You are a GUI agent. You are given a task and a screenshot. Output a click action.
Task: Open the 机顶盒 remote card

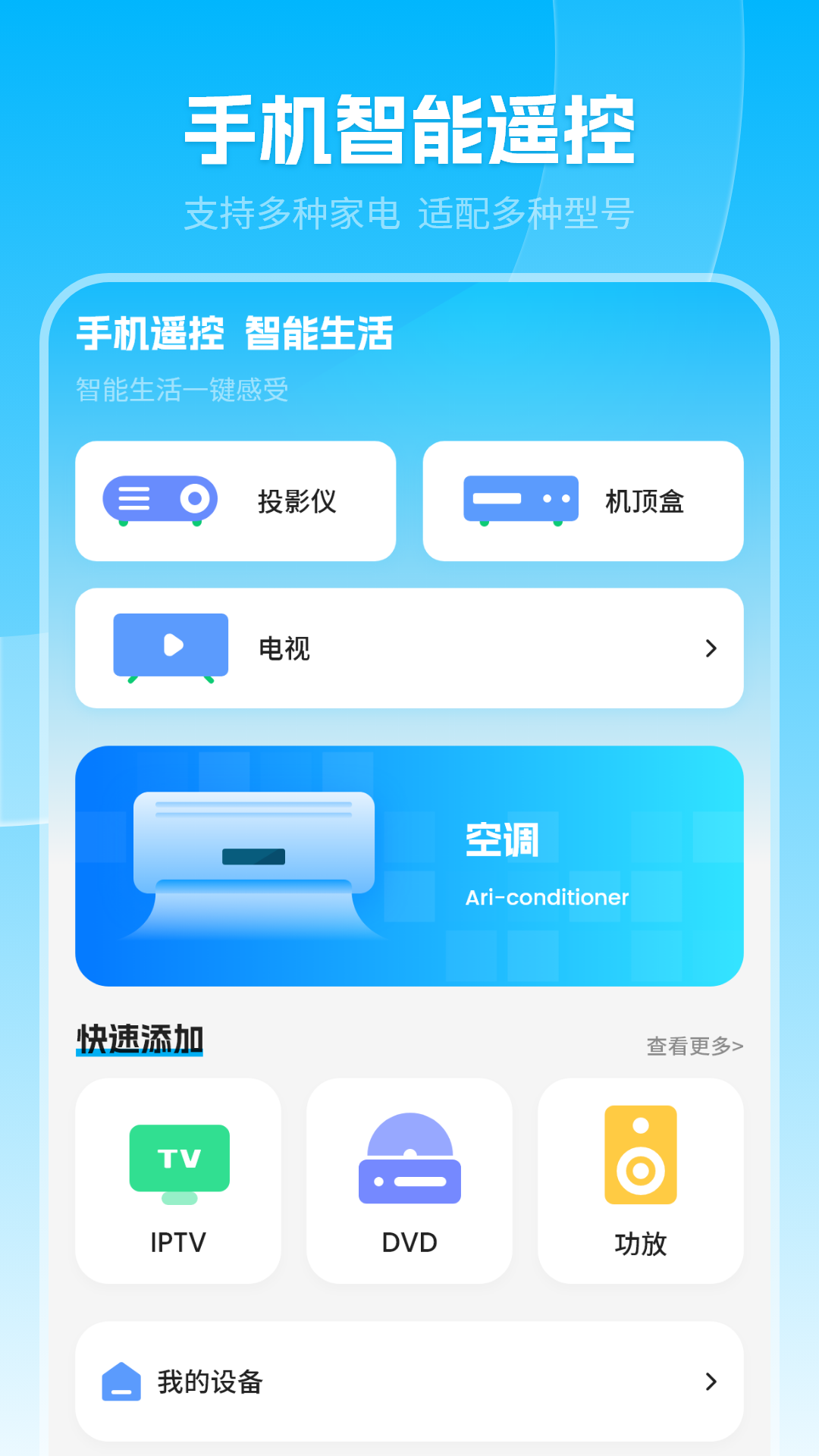584,498
